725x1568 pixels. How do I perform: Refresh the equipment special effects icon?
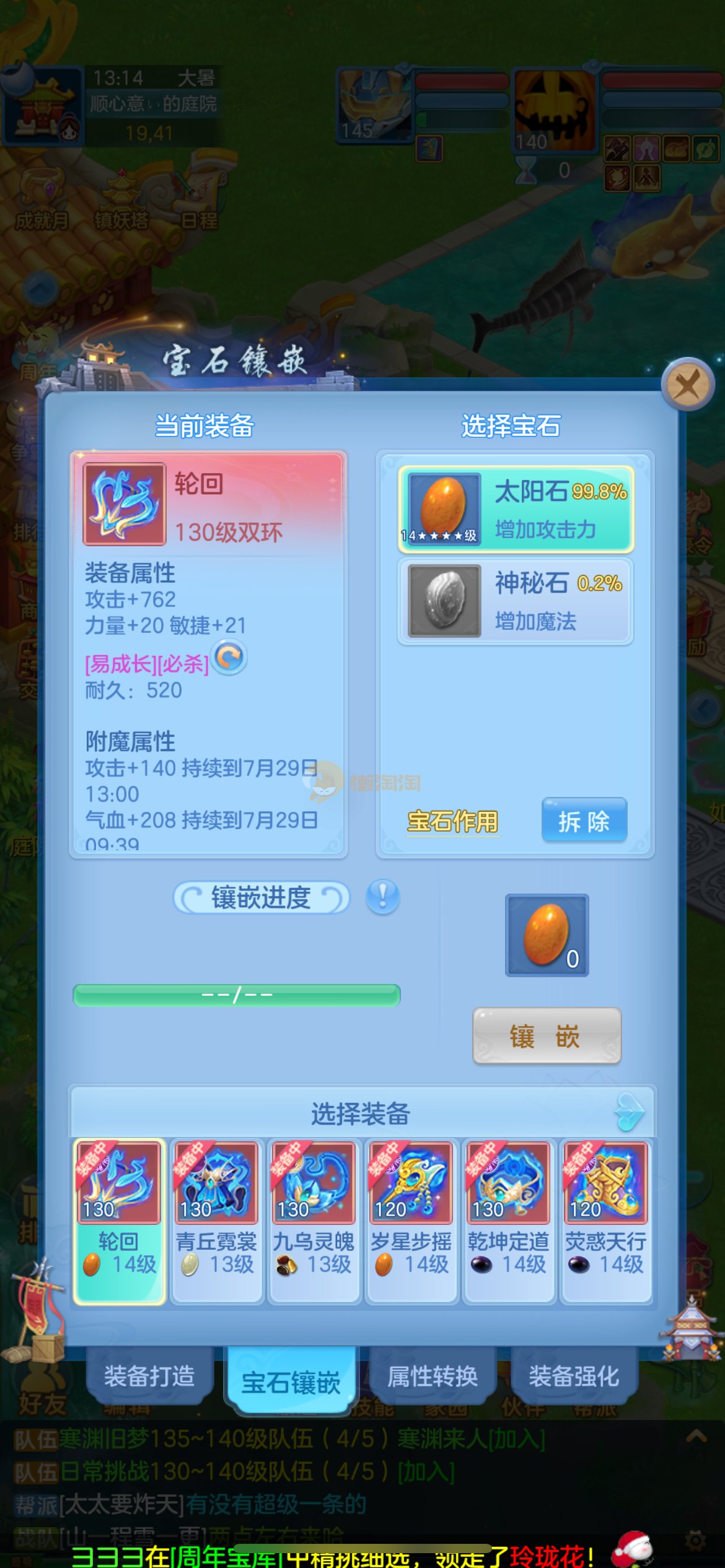point(229,658)
